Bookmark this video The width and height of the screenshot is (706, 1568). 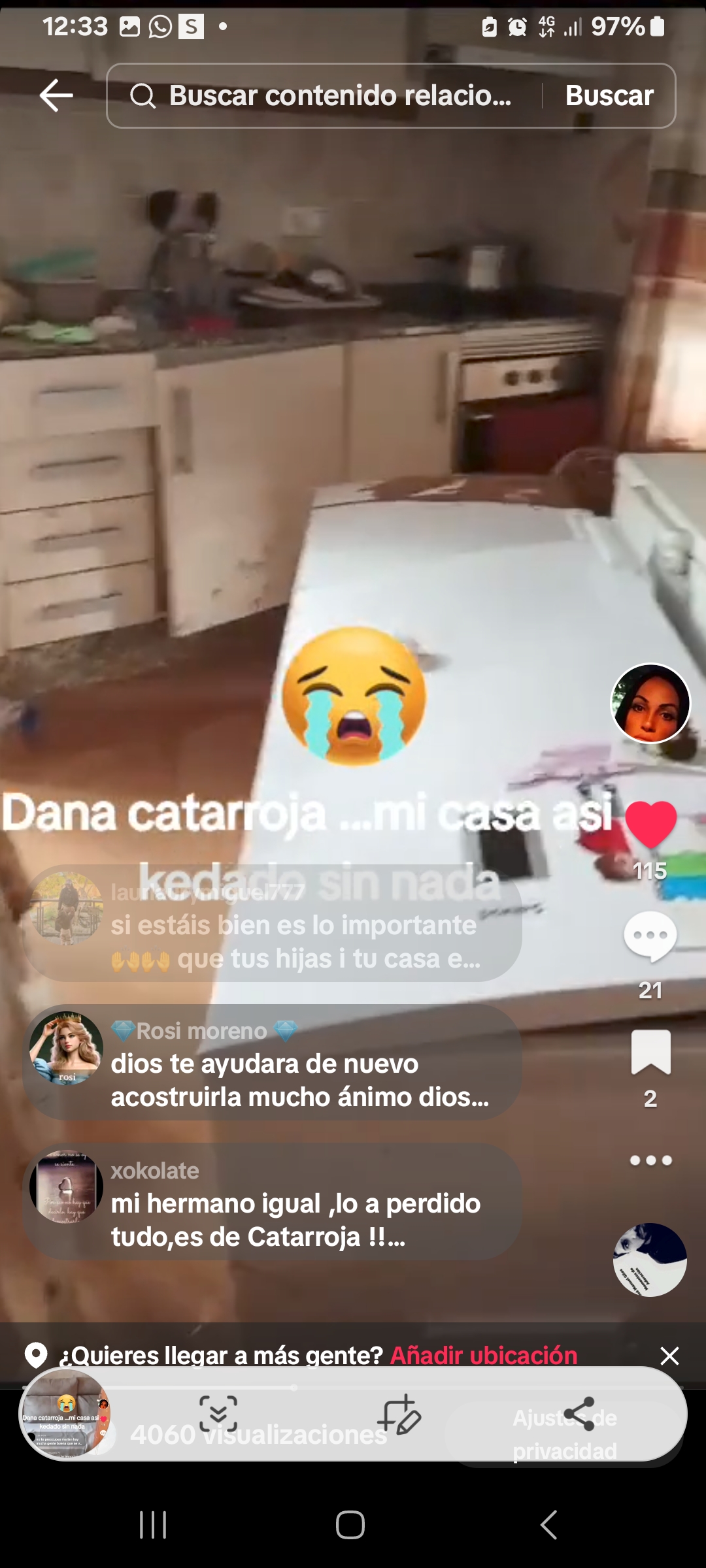pos(650,1052)
